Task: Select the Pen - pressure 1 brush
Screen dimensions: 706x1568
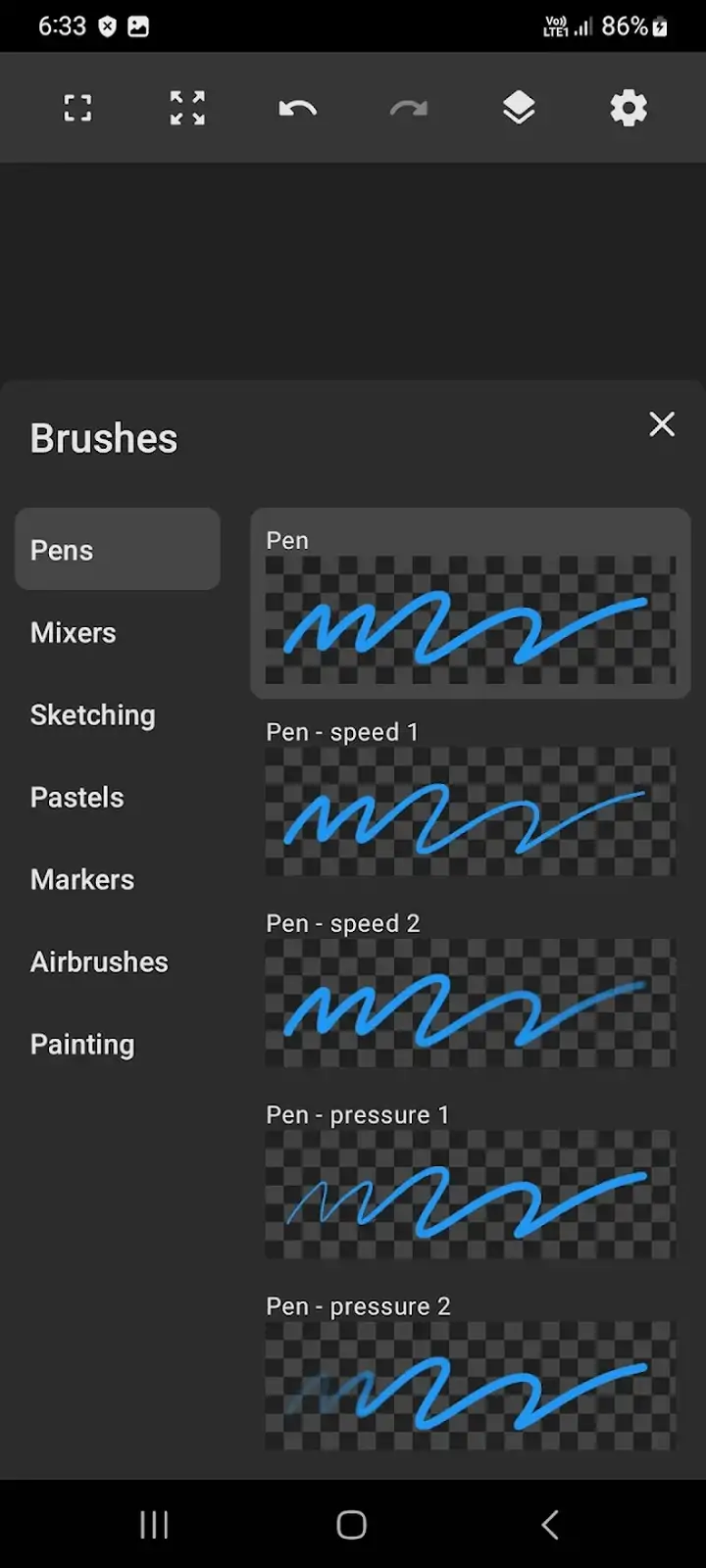Action: 471,1177
